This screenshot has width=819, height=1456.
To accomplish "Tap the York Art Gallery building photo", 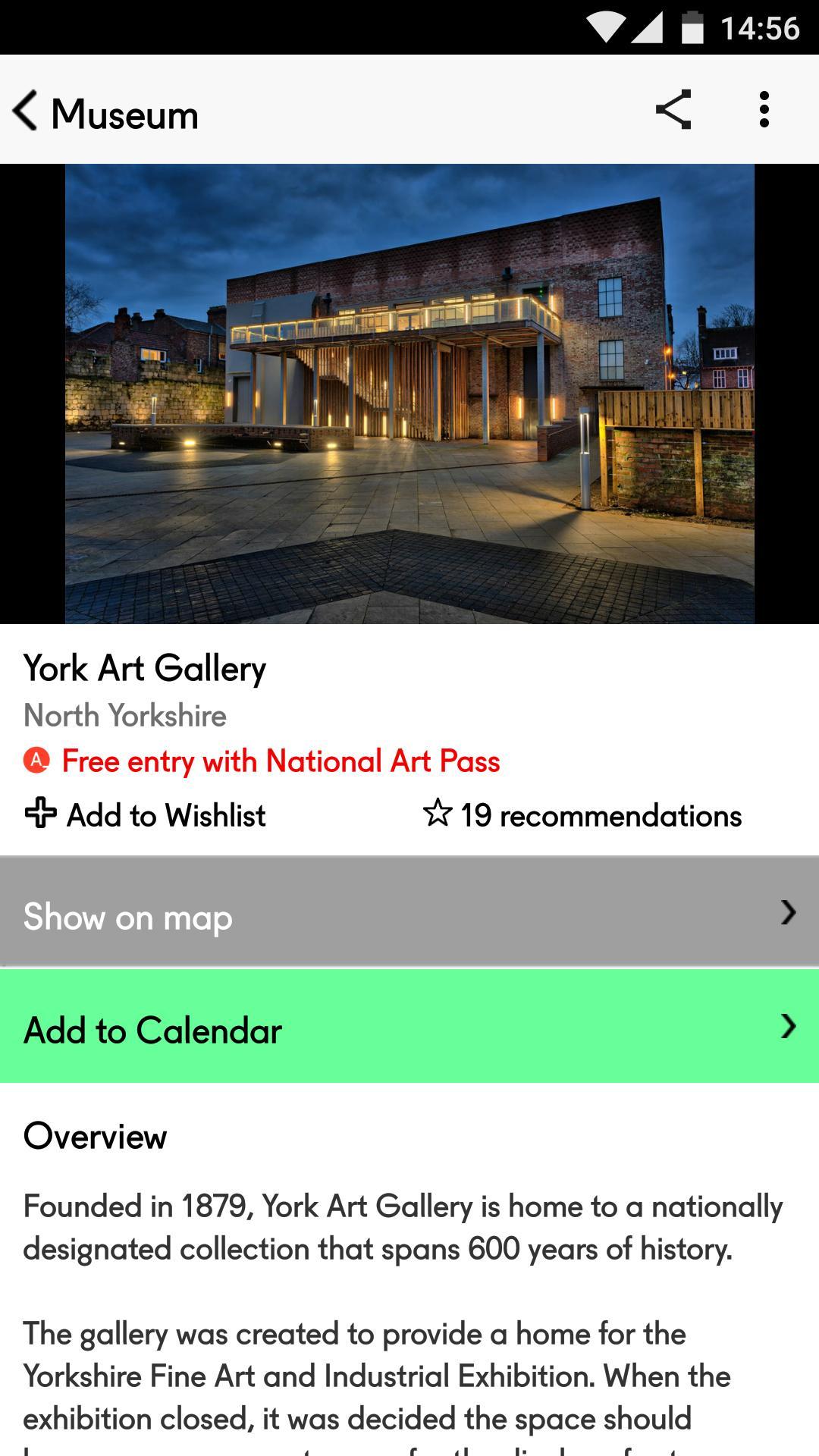I will coord(409,394).
